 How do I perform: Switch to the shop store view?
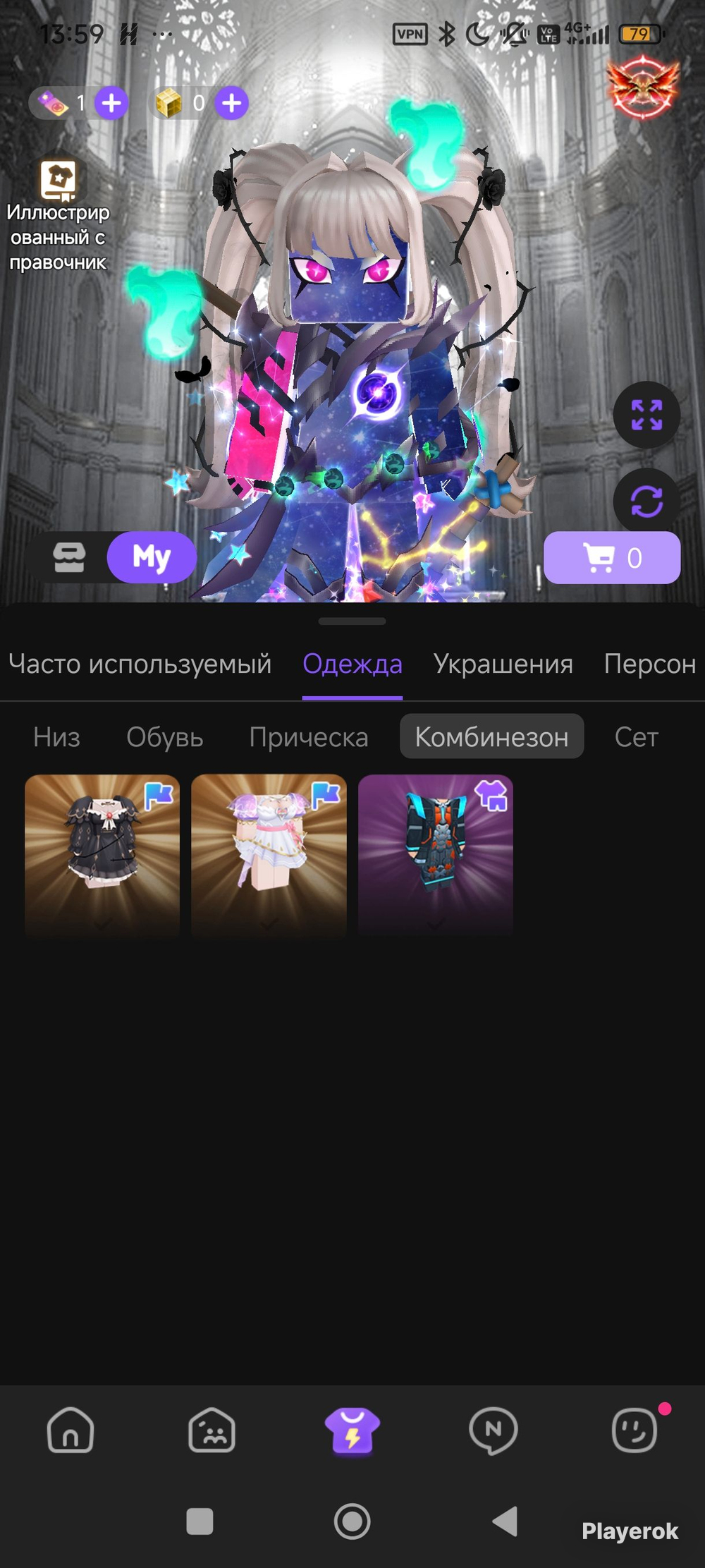pos(69,557)
